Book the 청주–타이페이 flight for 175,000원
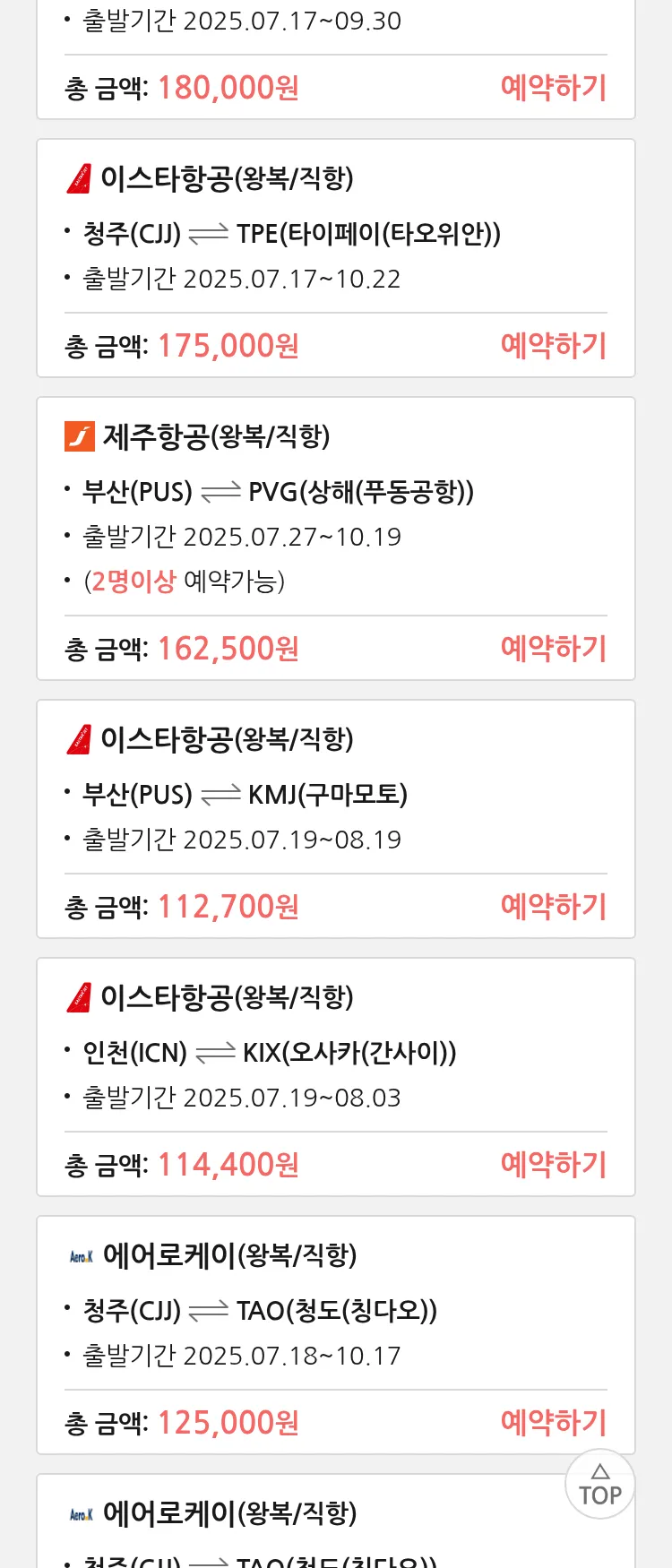Image resolution: width=672 pixels, height=1568 pixels. point(553,346)
